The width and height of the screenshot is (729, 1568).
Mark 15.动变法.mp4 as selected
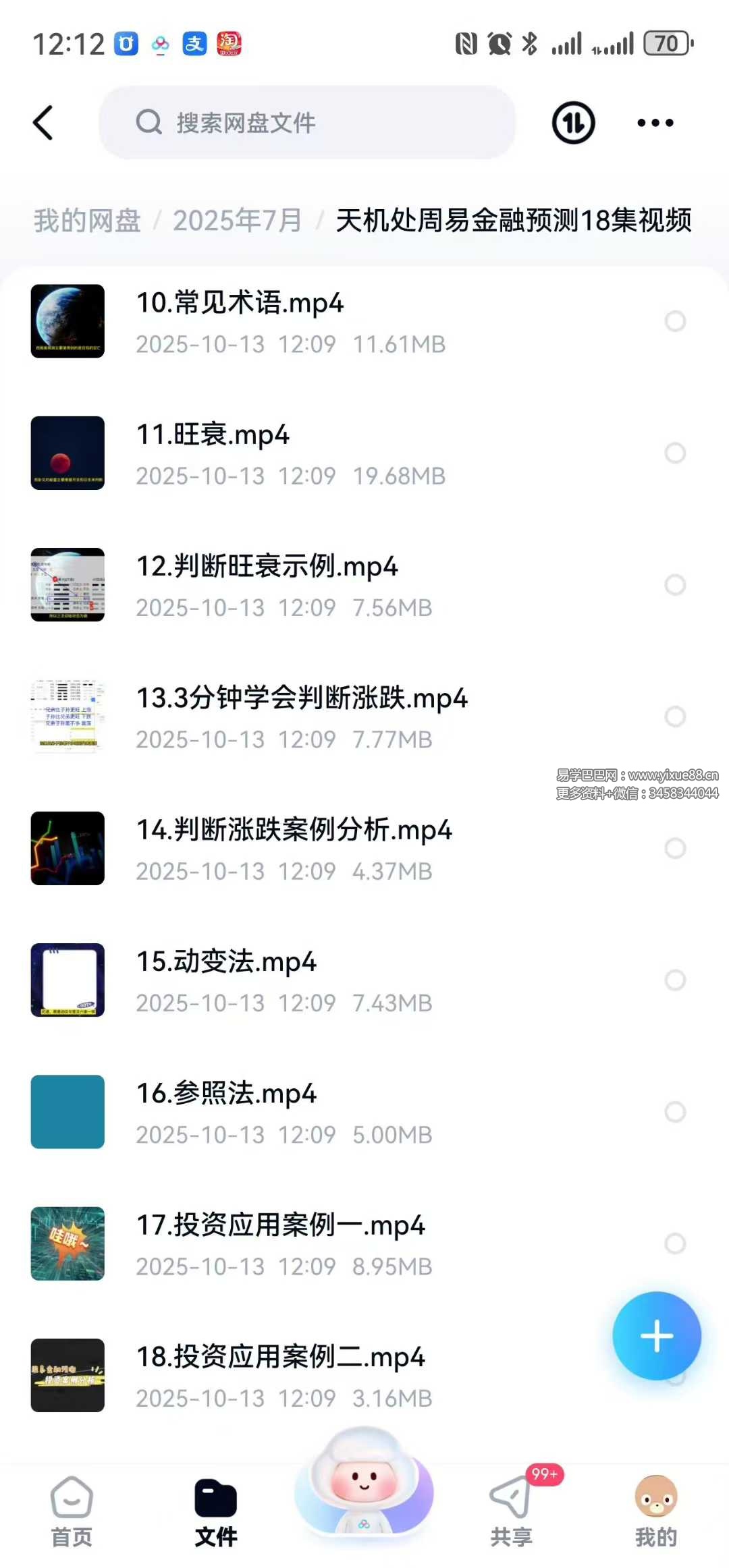click(675, 980)
